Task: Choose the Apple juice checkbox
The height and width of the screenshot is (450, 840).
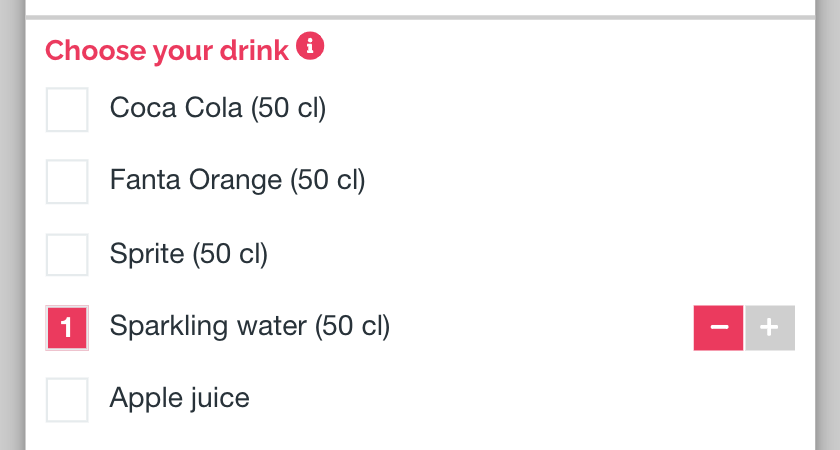Action: click(67, 399)
